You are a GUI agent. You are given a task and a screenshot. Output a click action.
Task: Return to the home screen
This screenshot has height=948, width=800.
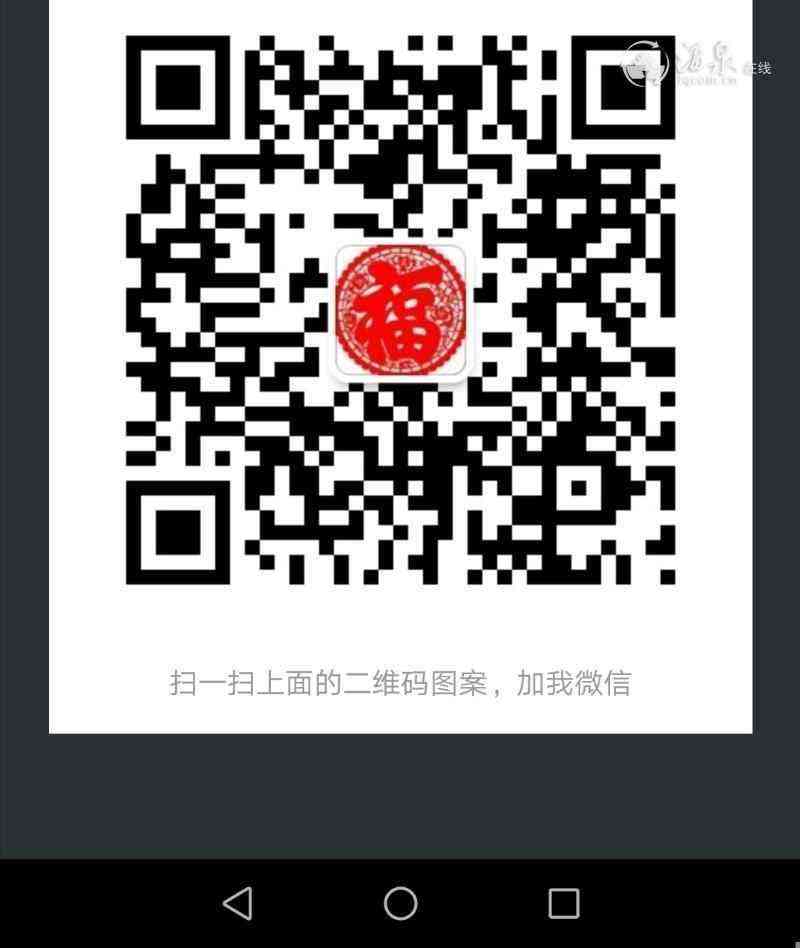(x=400, y=903)
